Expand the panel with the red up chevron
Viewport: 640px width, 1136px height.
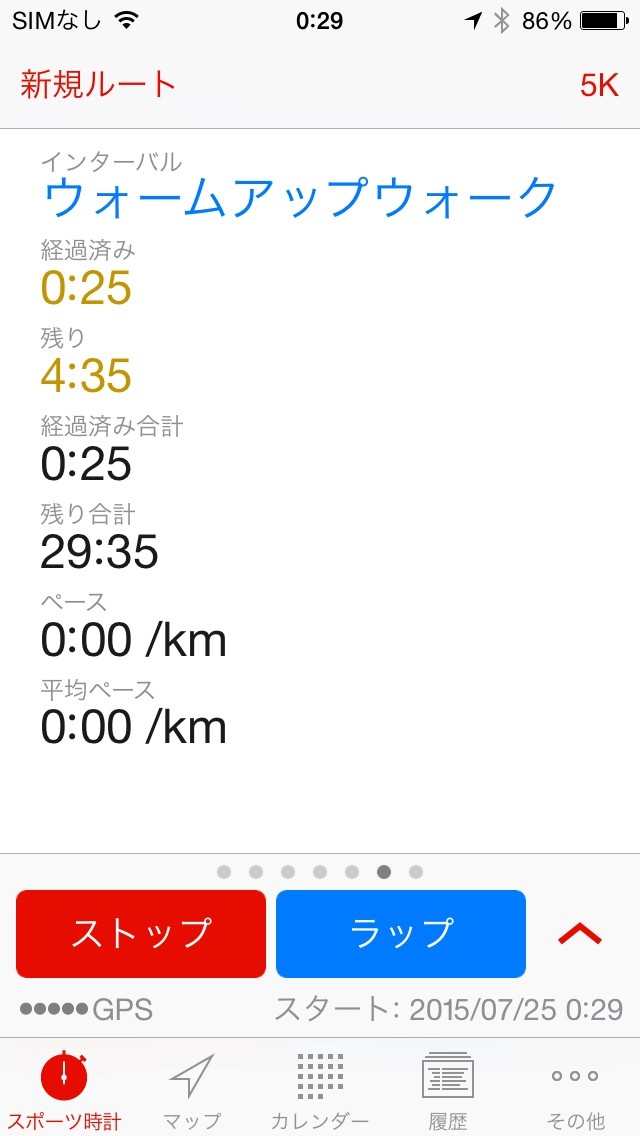(580, 935)
